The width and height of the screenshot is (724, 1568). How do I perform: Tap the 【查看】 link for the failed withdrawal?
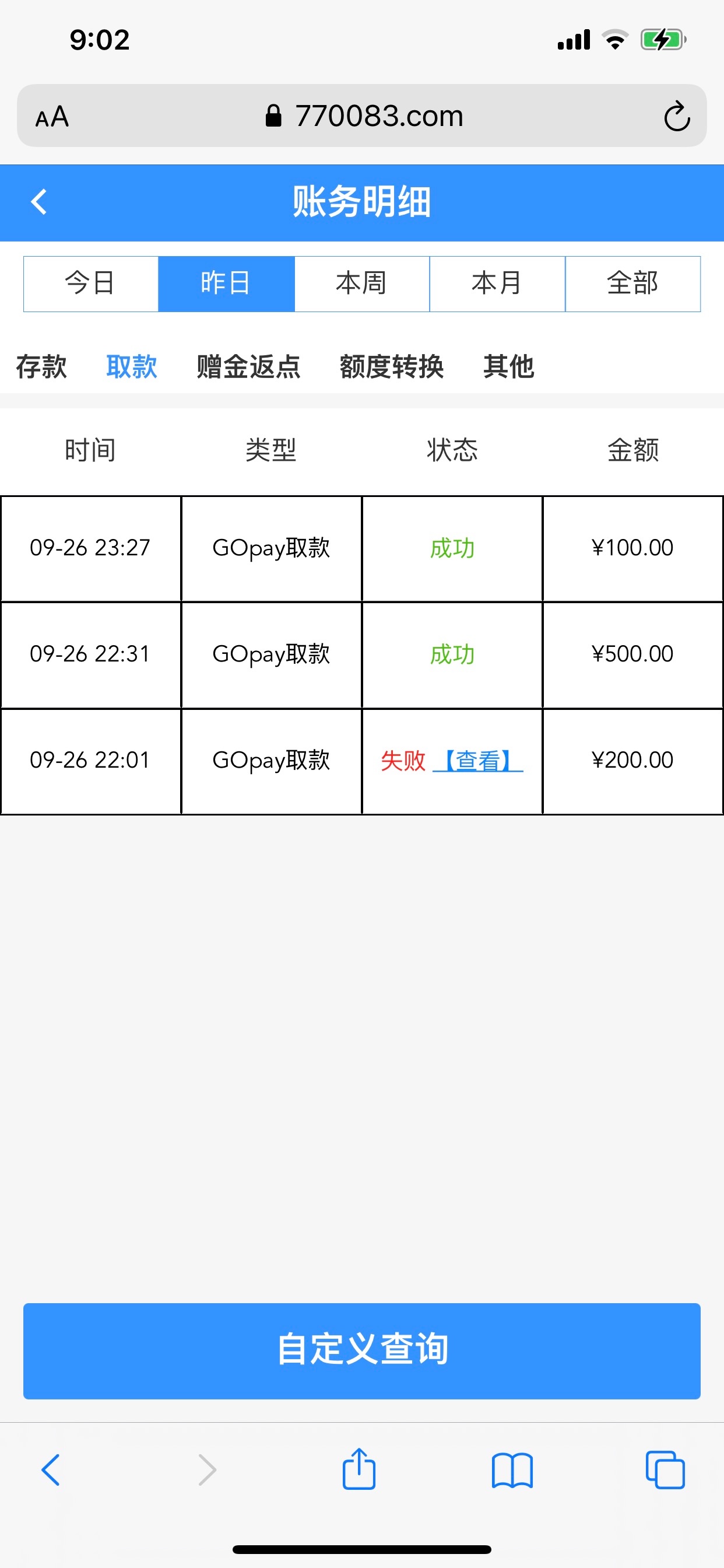click(x=477, y=761)
